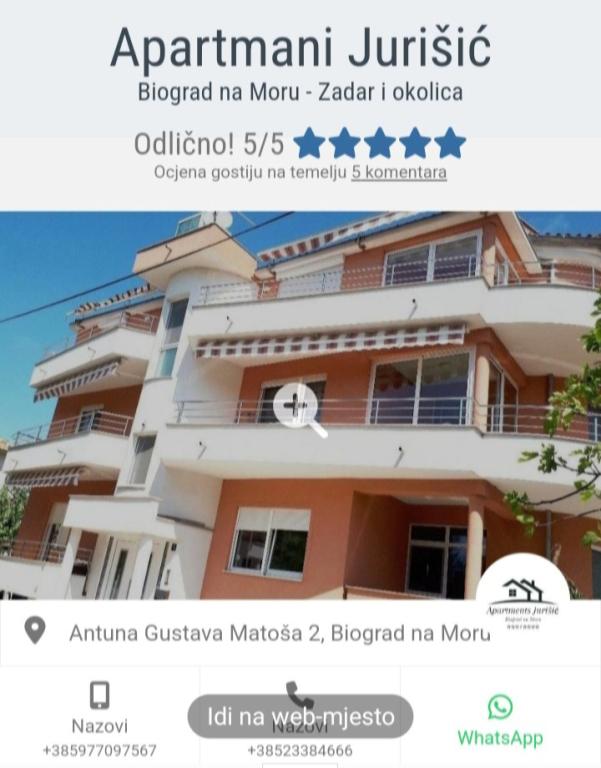This screenshot has width=601, height=768.
Task: Open the 5 komentara reviews link
Action: [398, 172]
